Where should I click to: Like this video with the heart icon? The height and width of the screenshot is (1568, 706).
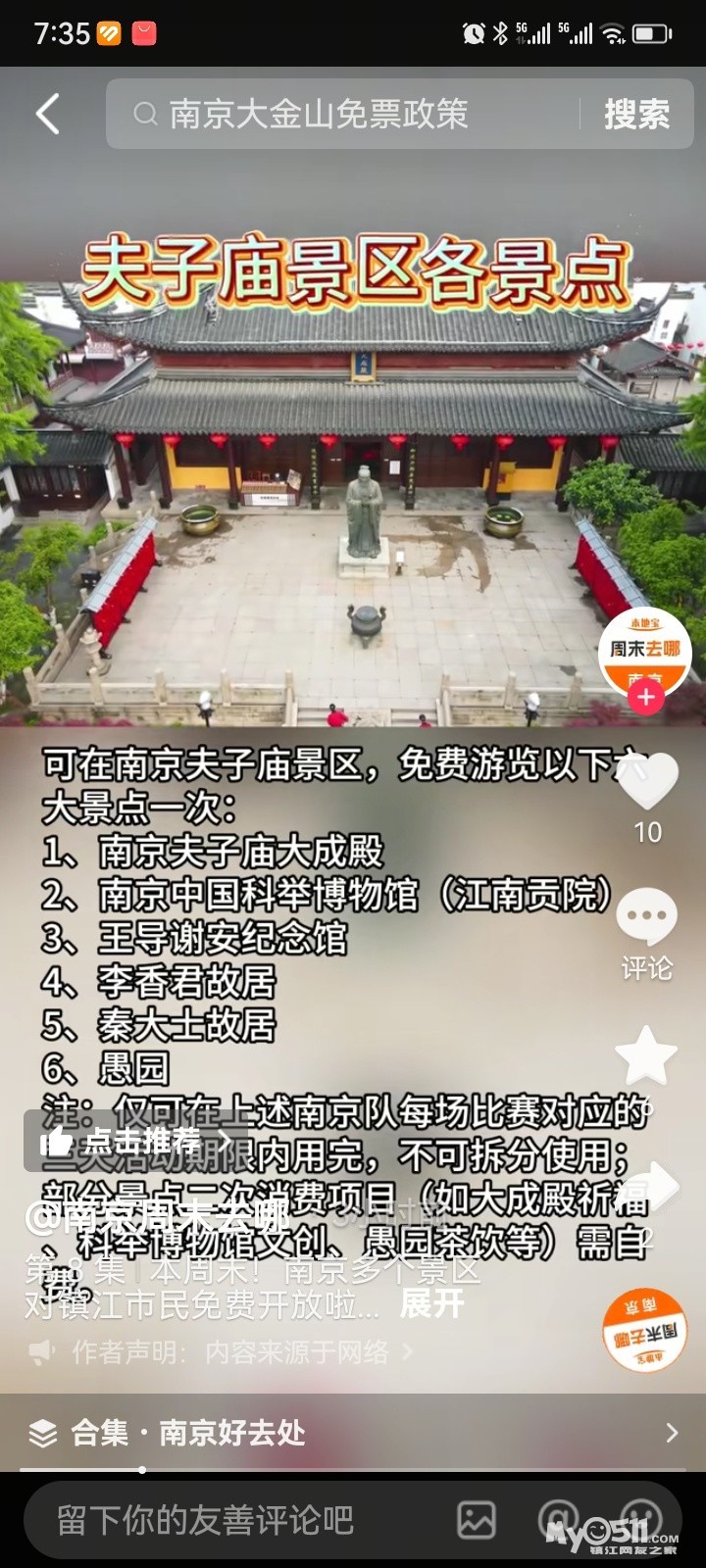(x=647, y=781)
